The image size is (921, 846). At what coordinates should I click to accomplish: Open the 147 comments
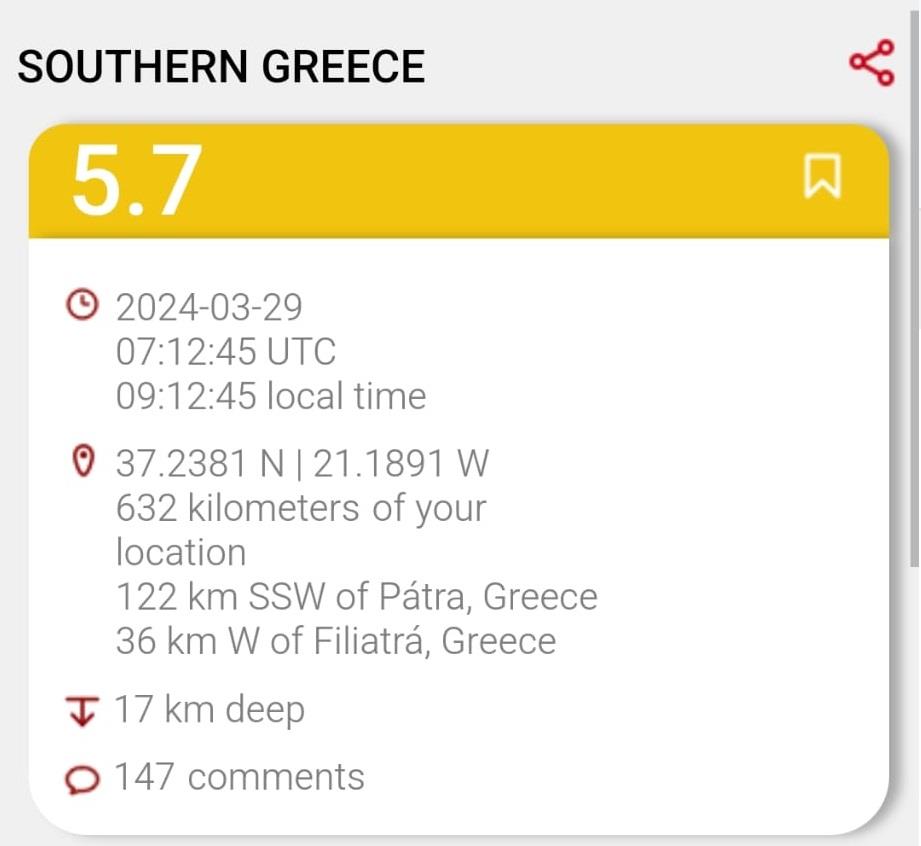point(238,777)
